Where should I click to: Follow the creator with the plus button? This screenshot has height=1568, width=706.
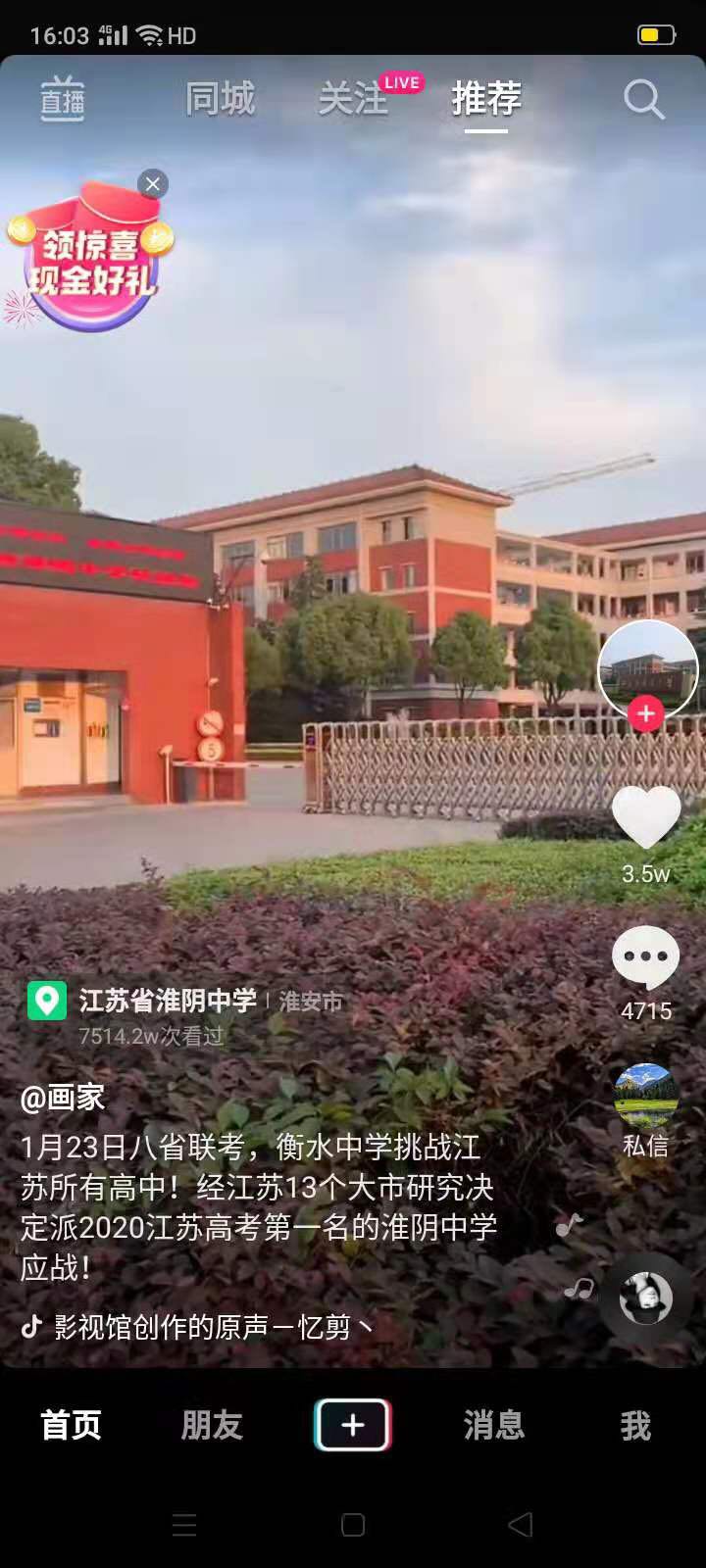tap(645, 713)
